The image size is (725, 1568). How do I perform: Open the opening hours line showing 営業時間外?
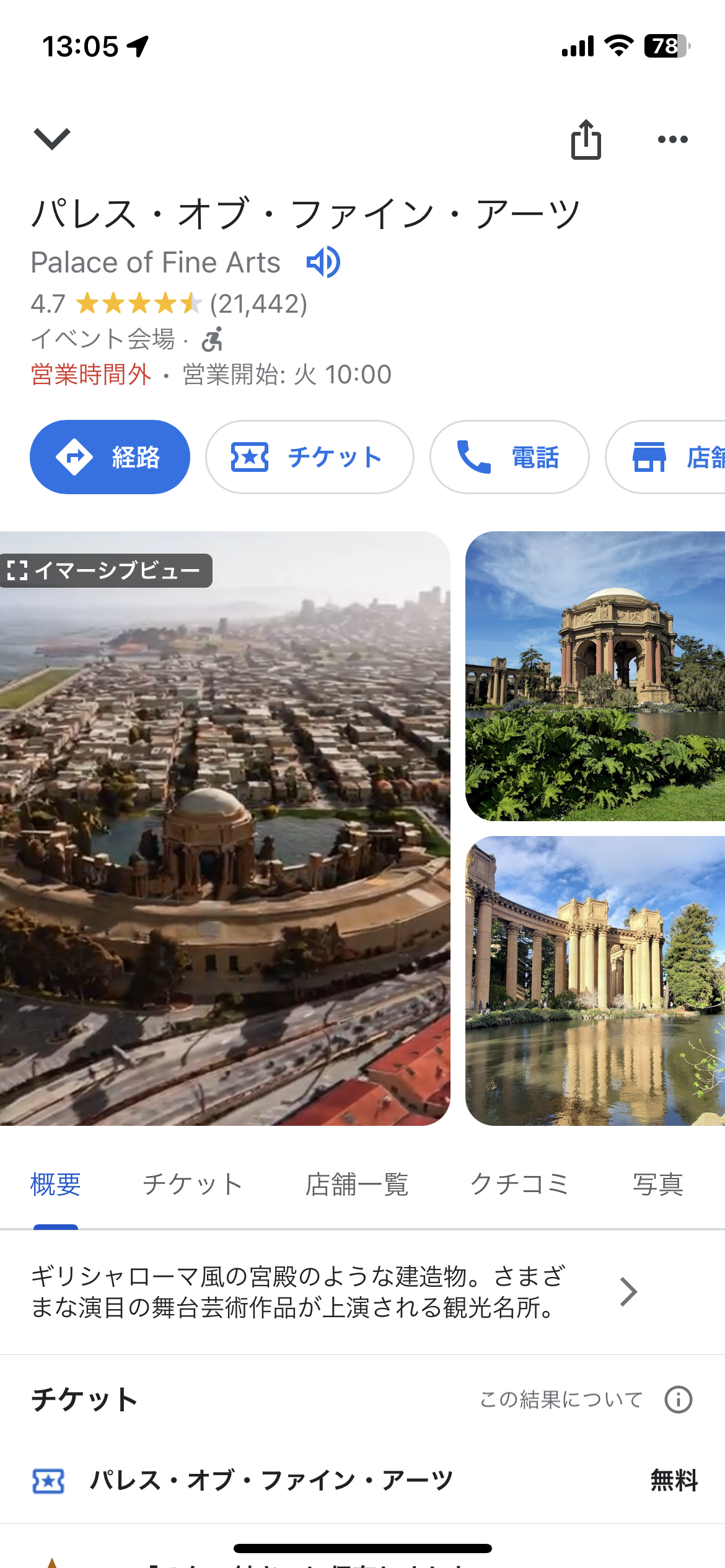point(211,375)
